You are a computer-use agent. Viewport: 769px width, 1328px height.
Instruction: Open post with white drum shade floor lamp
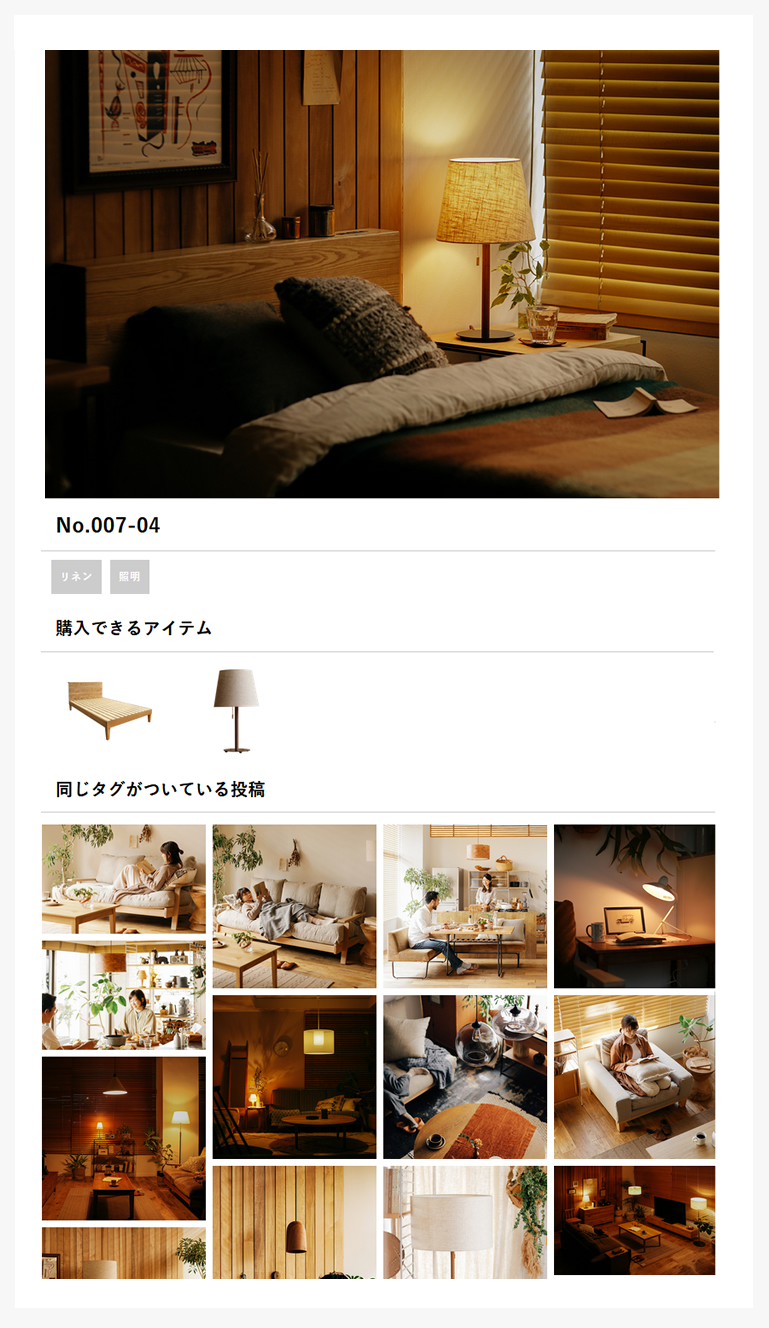click(x=465, y=1222)
